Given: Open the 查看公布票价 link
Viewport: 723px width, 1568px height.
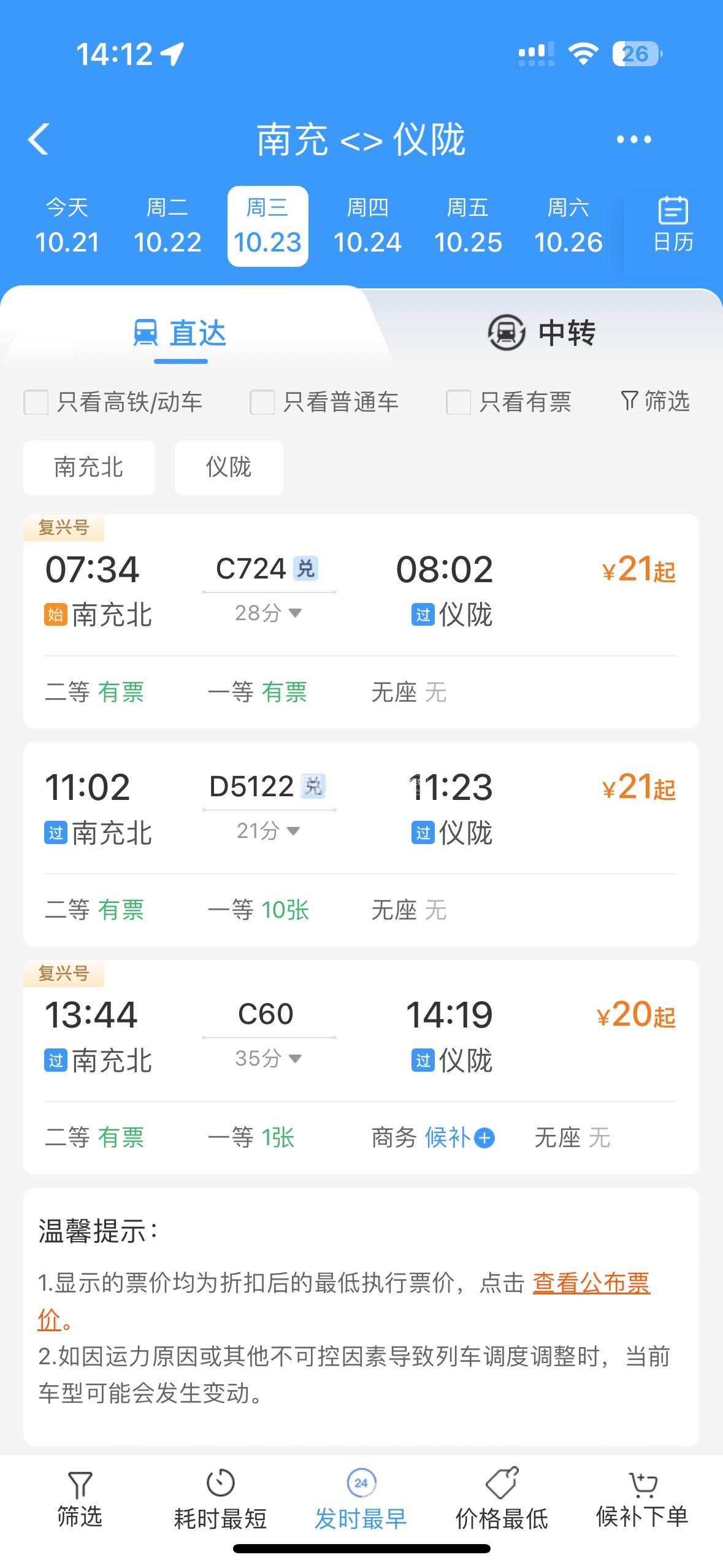Looking at the screenshot, I should (591, 1282).
